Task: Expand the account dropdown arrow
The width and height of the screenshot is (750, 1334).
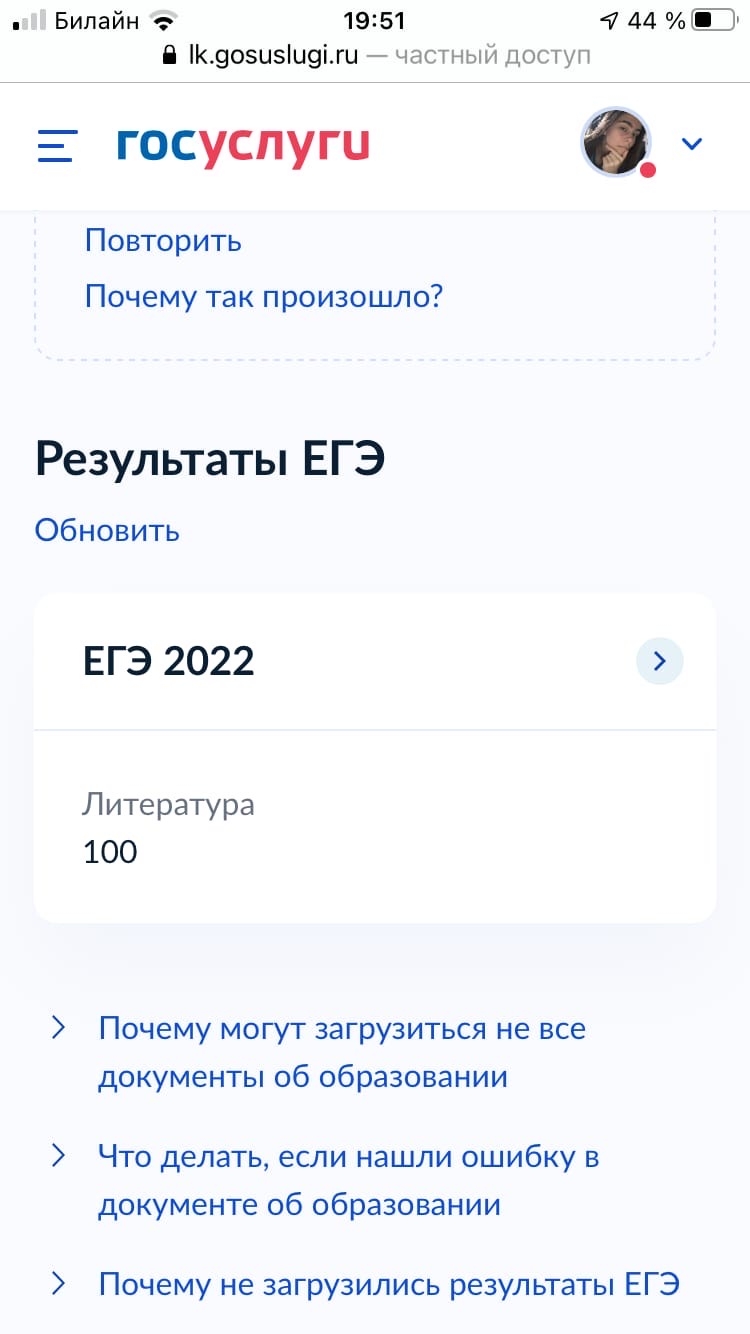Action: coord(692,144)
